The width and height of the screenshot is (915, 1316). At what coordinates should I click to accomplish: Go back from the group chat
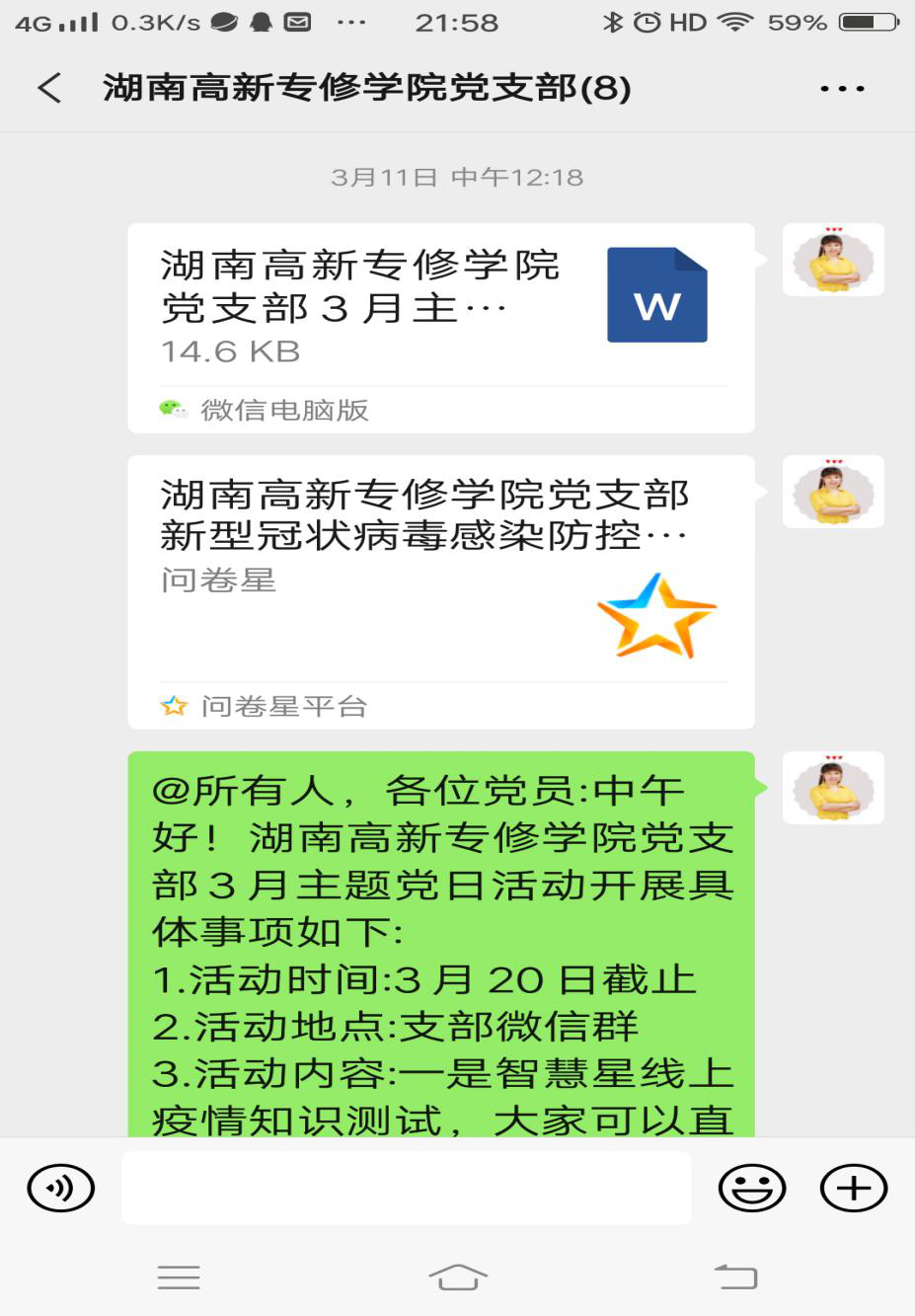pos(49,89)
